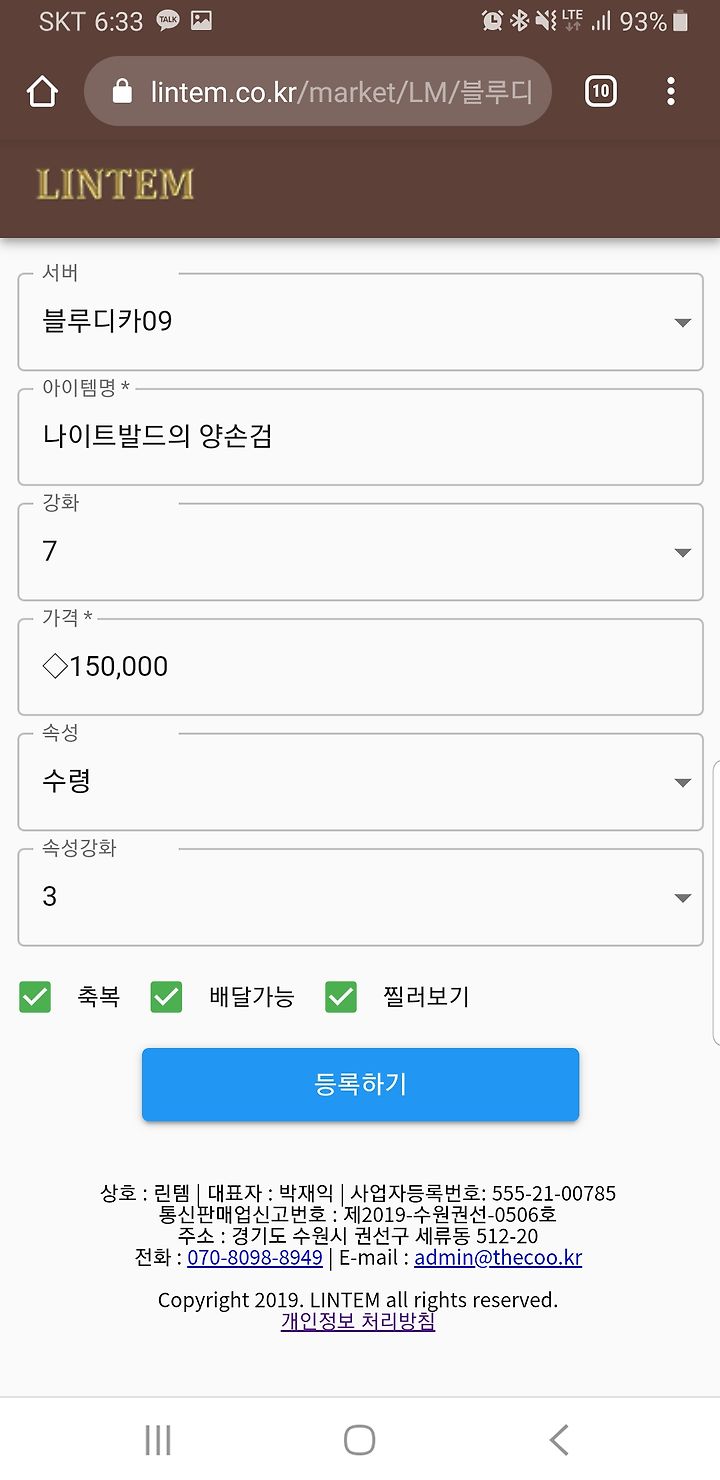Open the system recent apps button
The height and width of the screenshot is (1480, 720).
(x=158, y=1440)
